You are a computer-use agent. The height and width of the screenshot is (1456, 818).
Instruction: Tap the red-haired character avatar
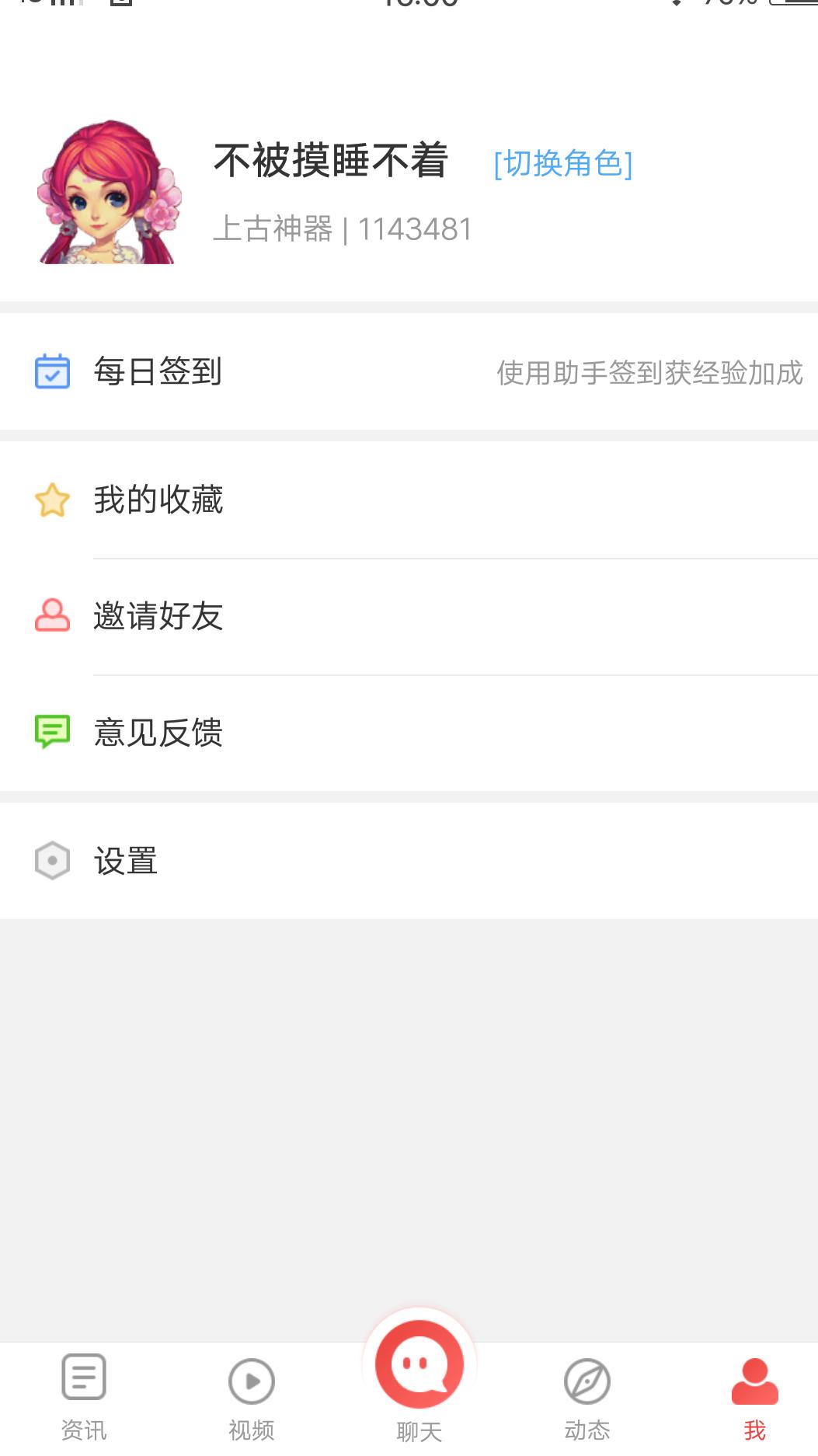point(110,192)
